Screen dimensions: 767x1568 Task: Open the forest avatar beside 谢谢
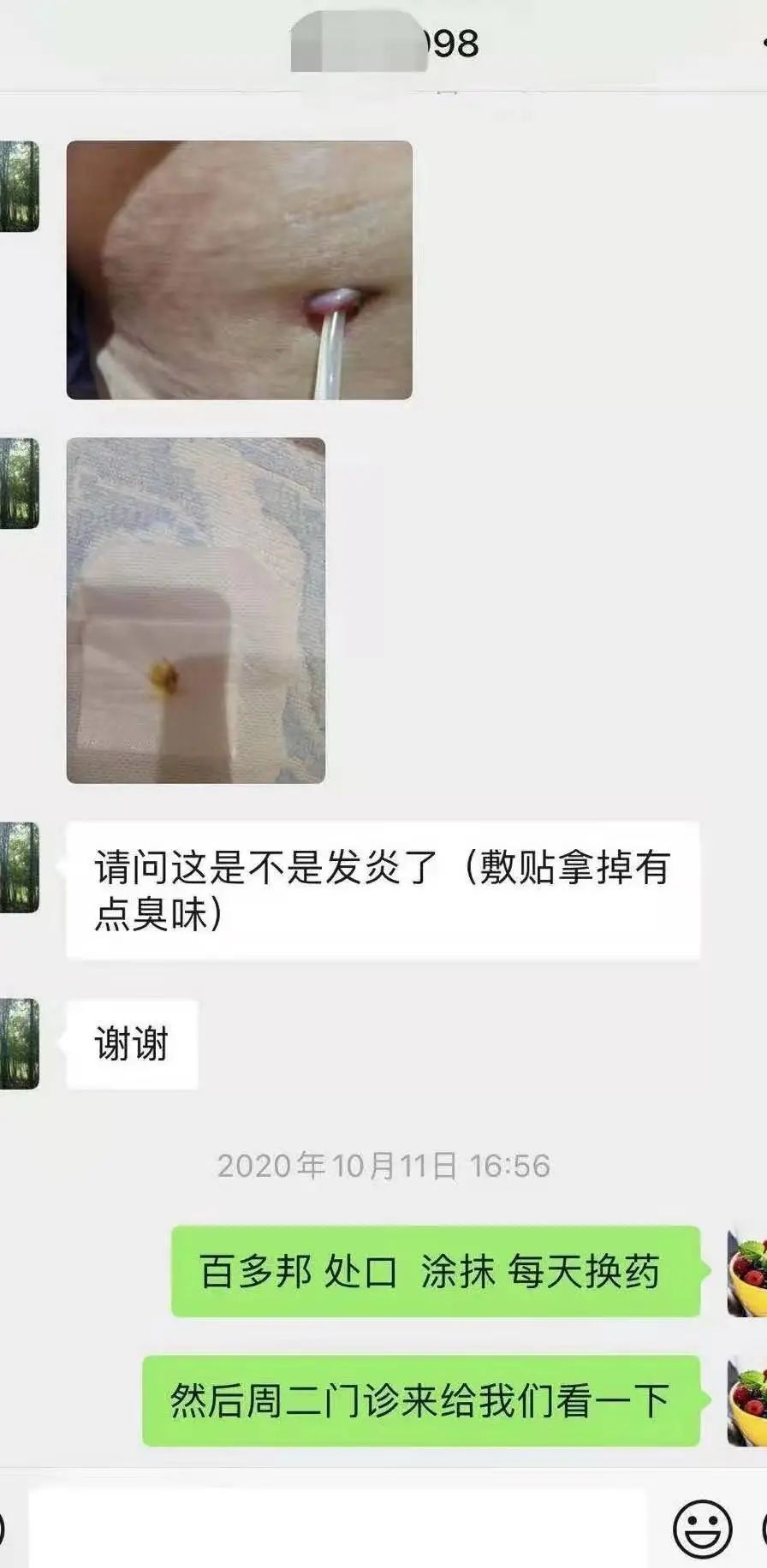[20, 1043]
